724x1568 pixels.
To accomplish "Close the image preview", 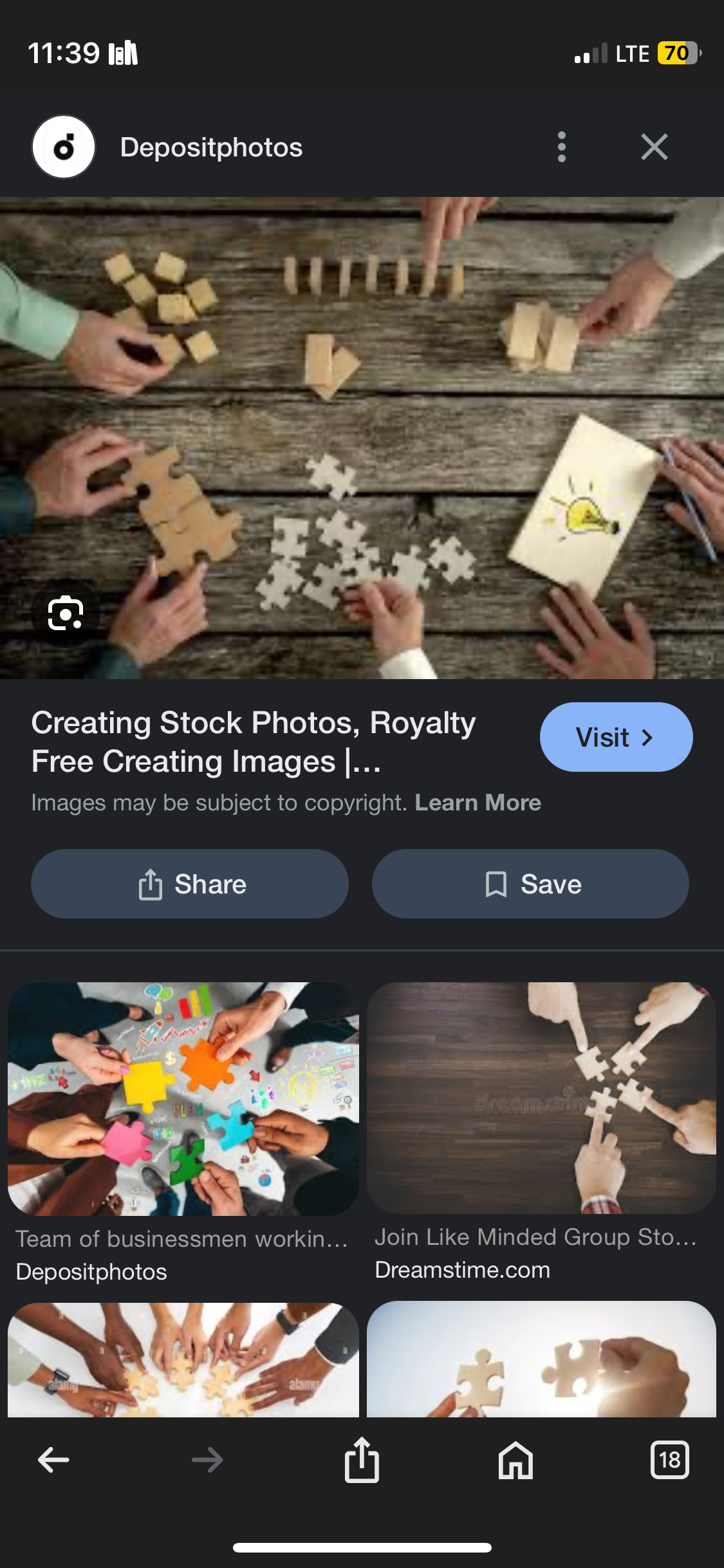I will coord(654,147).
